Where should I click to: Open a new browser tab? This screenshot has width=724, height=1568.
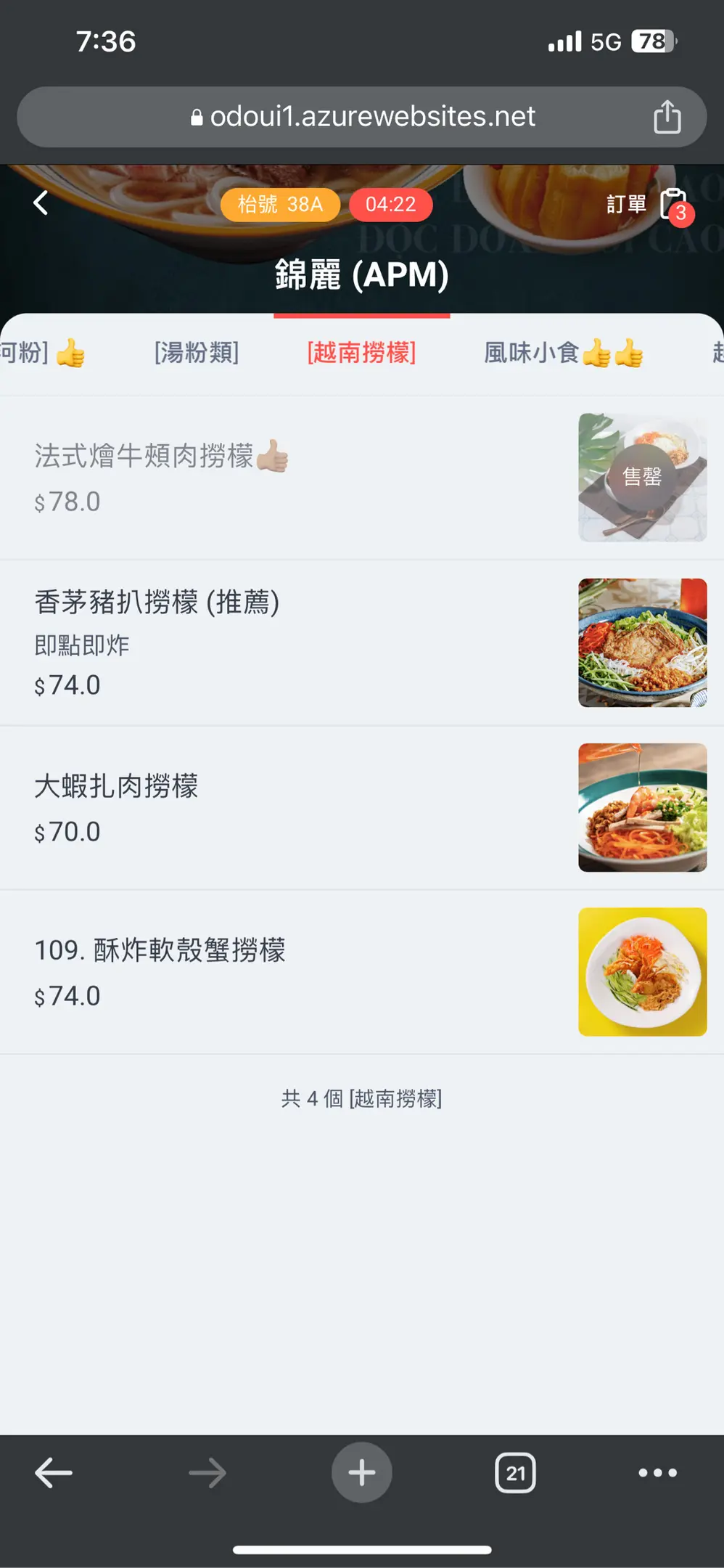[361, 1472]
